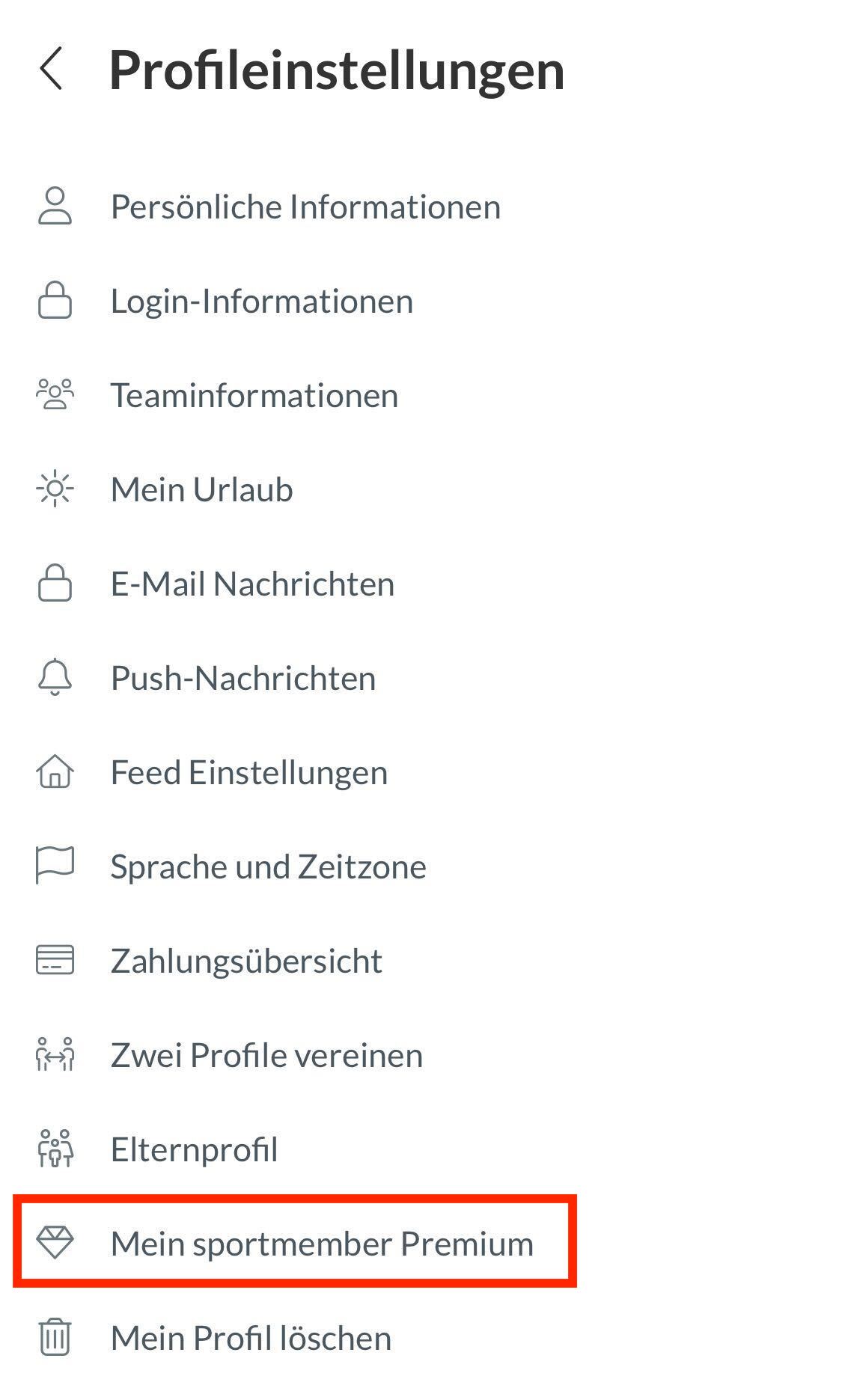
Task: Open the Elternprofil entry
Action: point(194,1150)
